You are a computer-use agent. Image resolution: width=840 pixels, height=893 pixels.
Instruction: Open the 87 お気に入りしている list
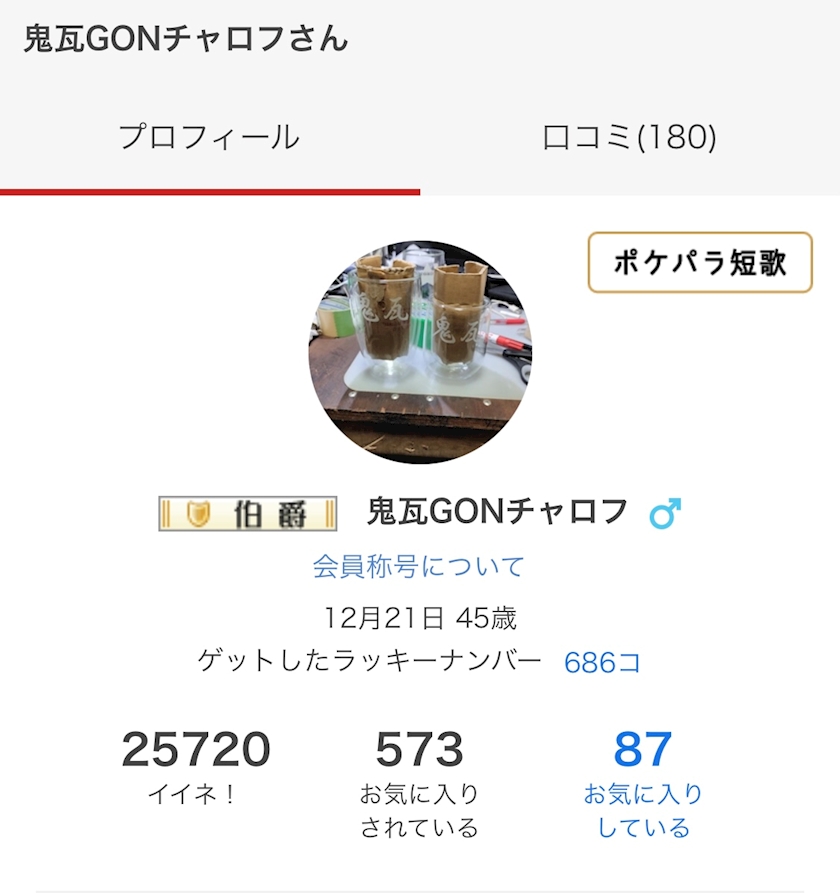pos(643,783)
